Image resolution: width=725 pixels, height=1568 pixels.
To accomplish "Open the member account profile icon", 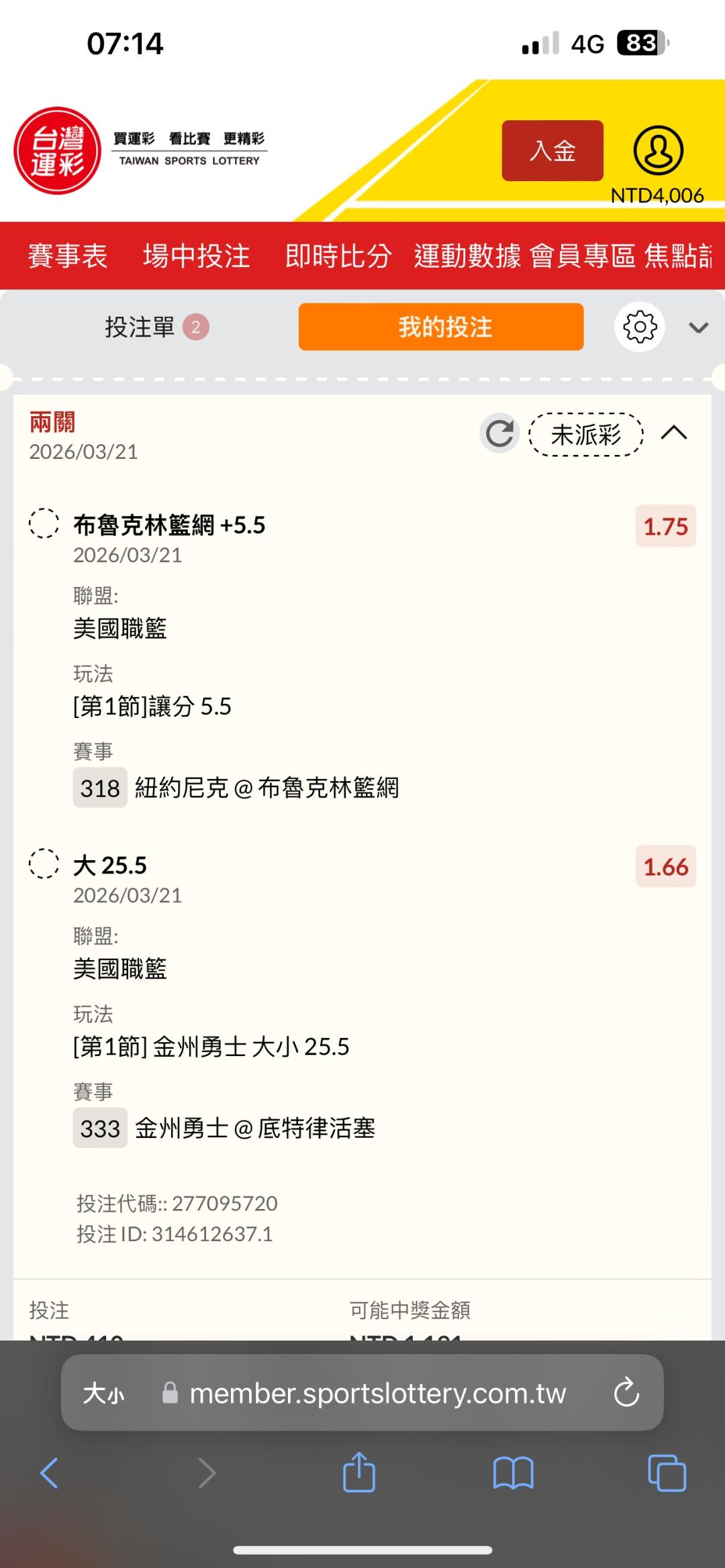I will pyautogui.click(x=658, y=150).
